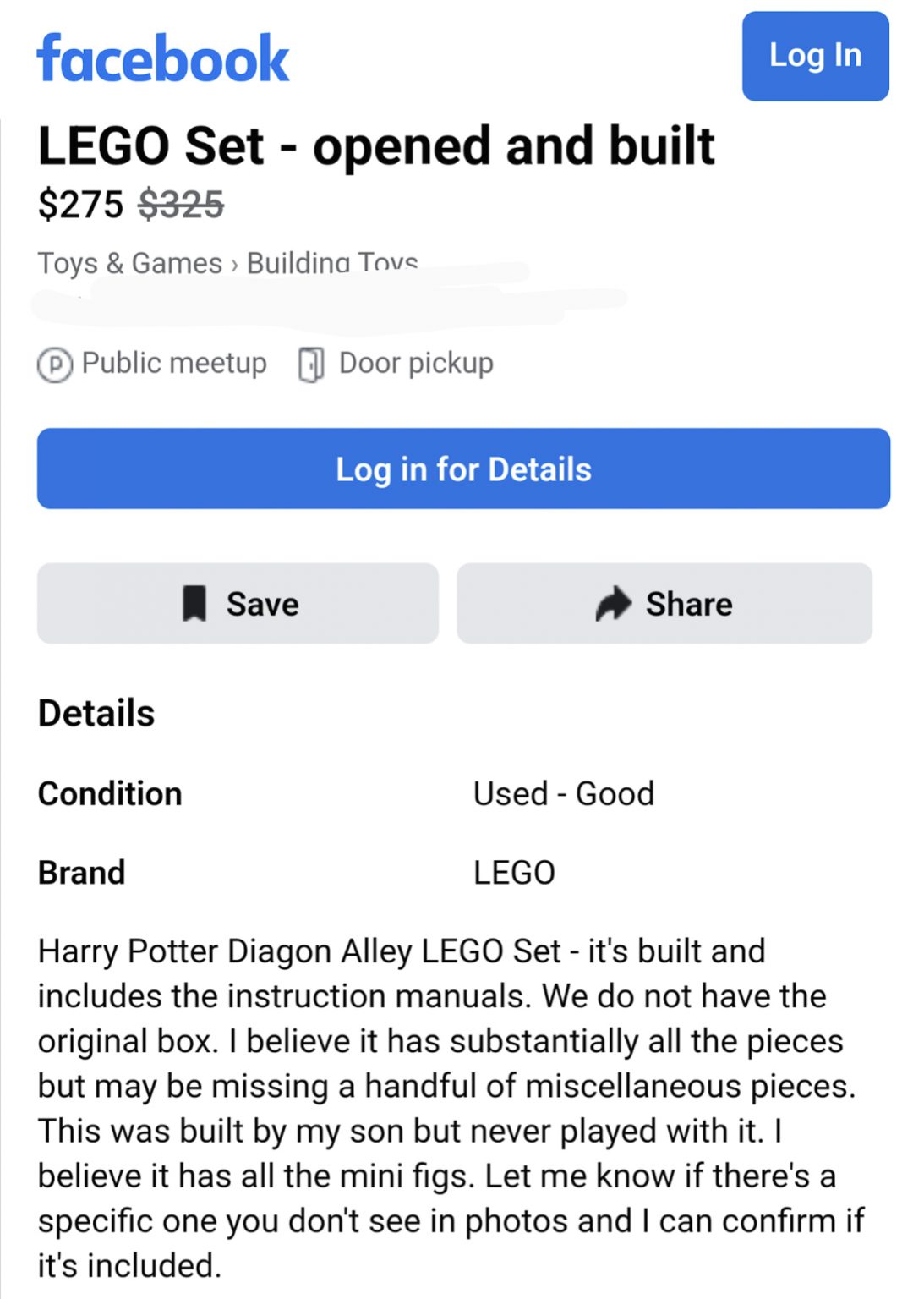Click the facebook logo
Screen dimensions: 924x1299
(x=161, y=56)
